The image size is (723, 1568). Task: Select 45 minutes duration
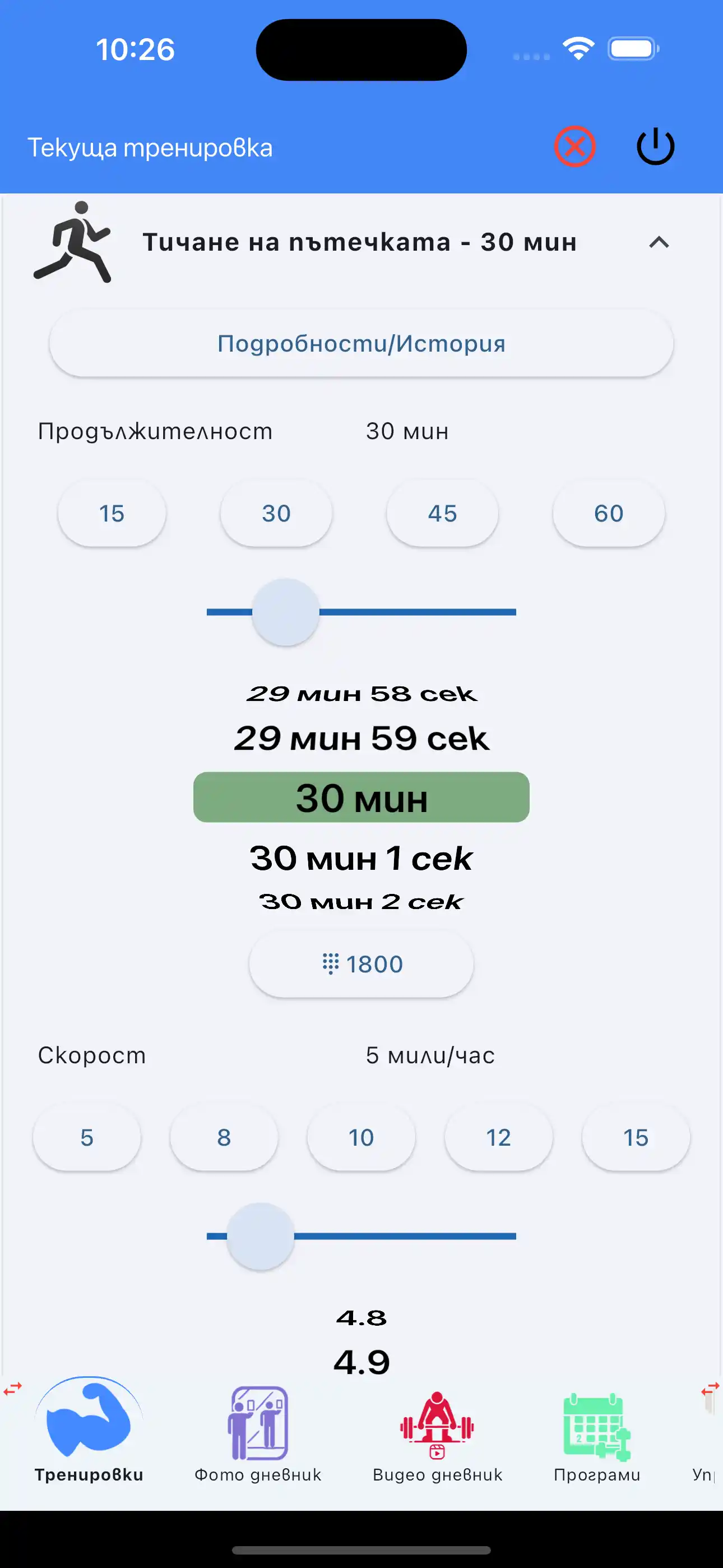442,513
